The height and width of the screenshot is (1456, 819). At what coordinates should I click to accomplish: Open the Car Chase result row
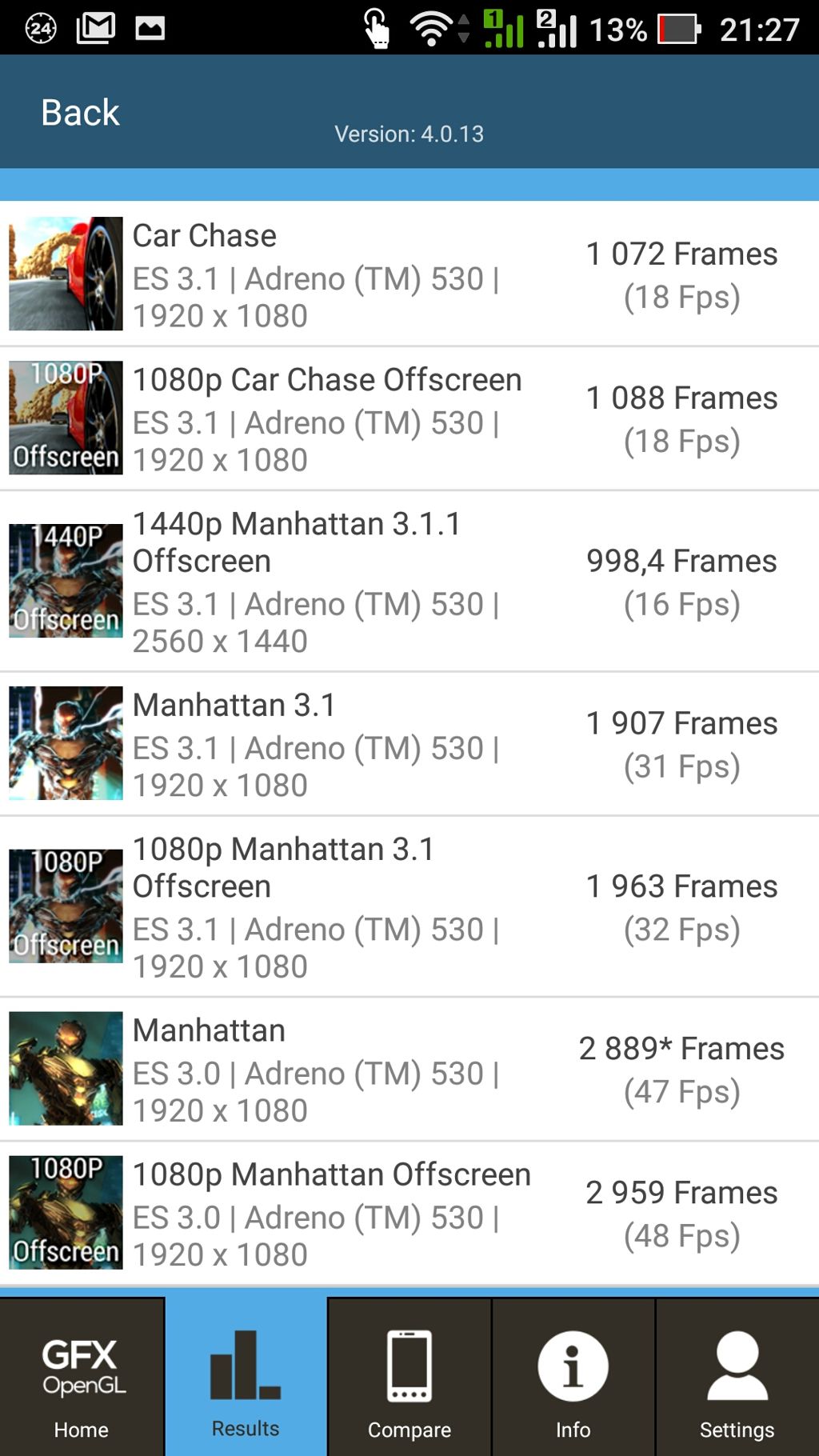pyautogui.click(x=409, y=274)
